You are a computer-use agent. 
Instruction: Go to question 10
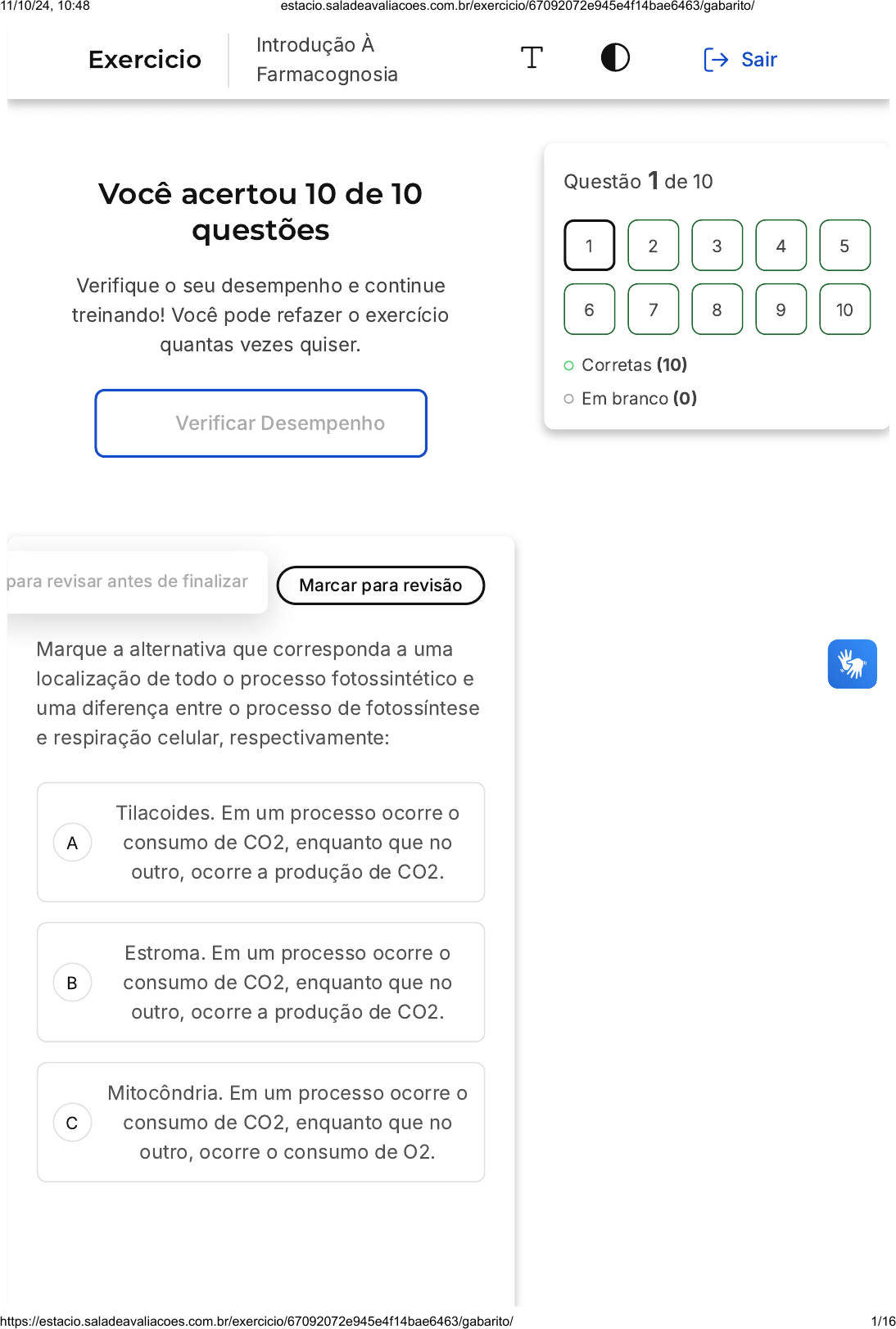(845, 310)
